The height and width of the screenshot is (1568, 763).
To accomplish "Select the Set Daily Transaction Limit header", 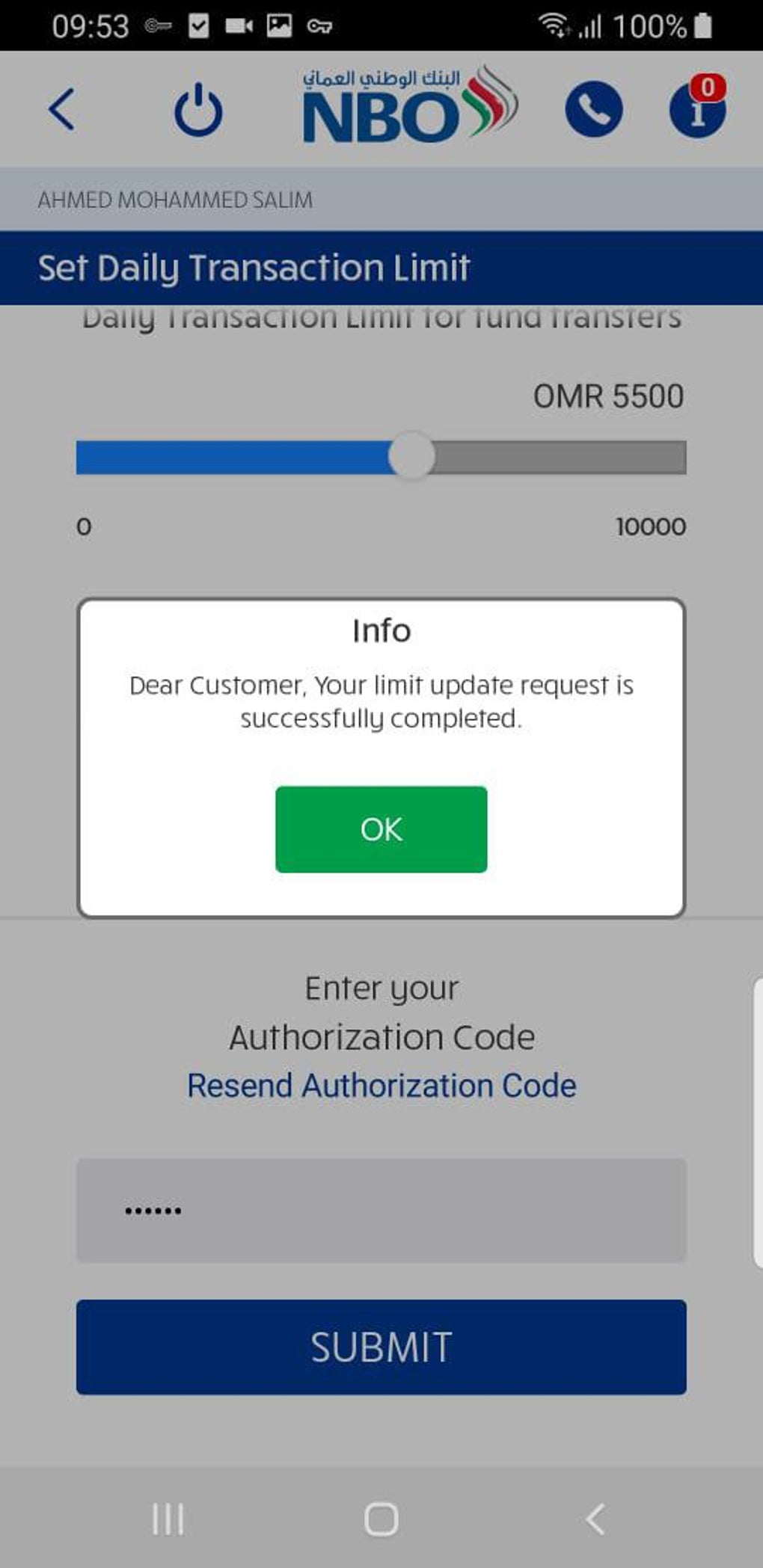I will coord(254,267).
